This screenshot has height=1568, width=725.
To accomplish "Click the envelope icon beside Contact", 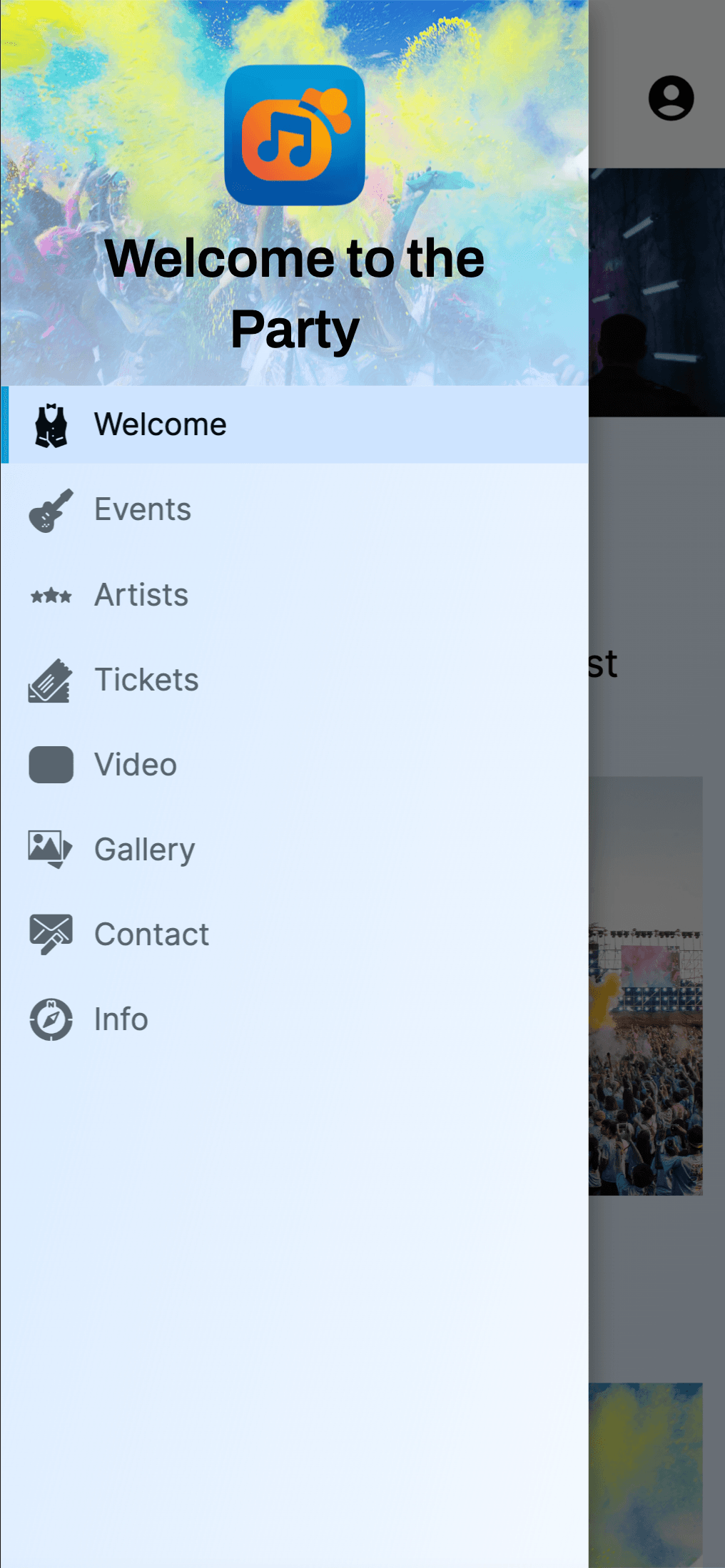I will click(50, 932).
